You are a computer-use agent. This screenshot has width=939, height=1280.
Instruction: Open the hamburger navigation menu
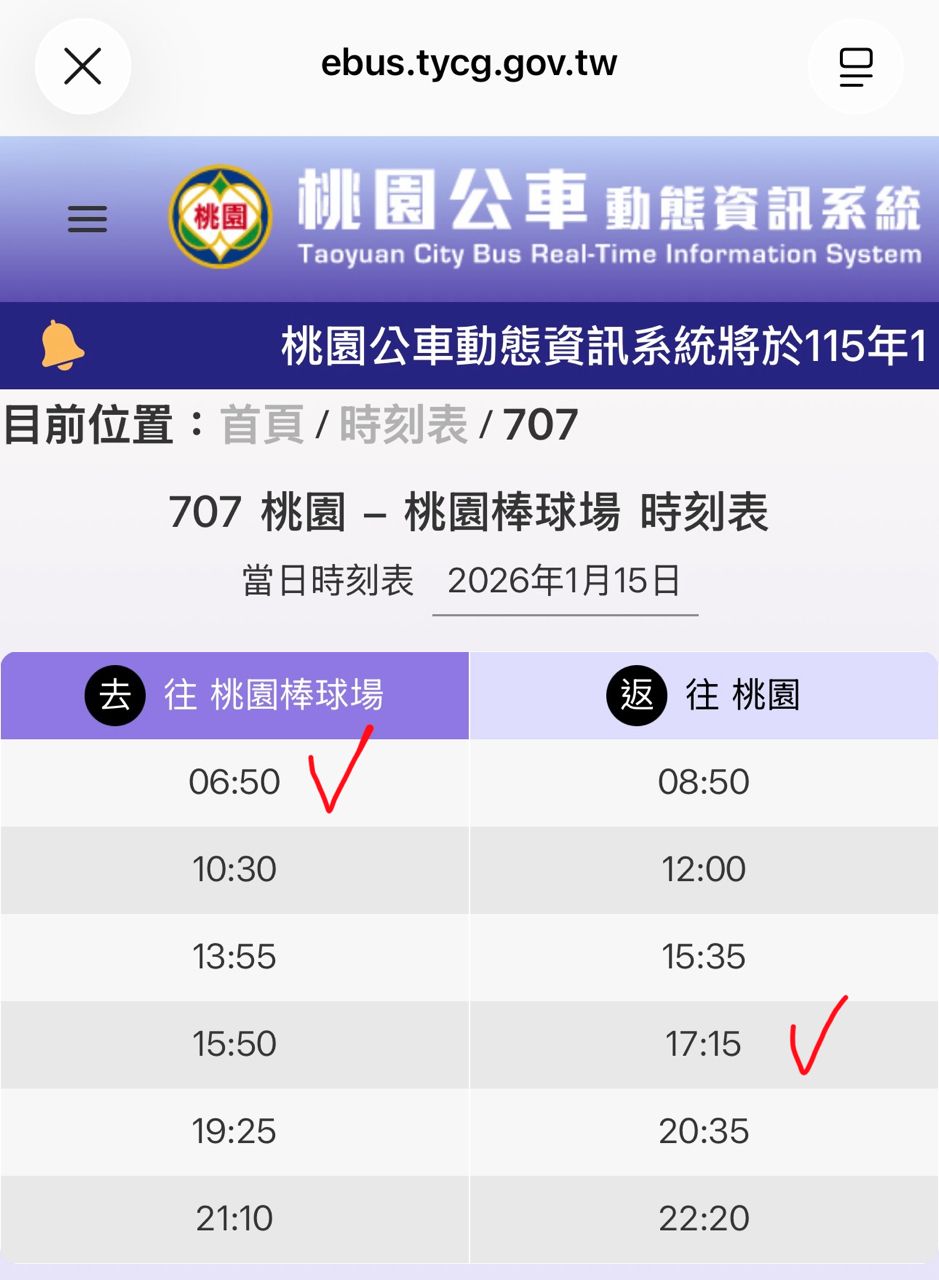(x=87, y=219)
